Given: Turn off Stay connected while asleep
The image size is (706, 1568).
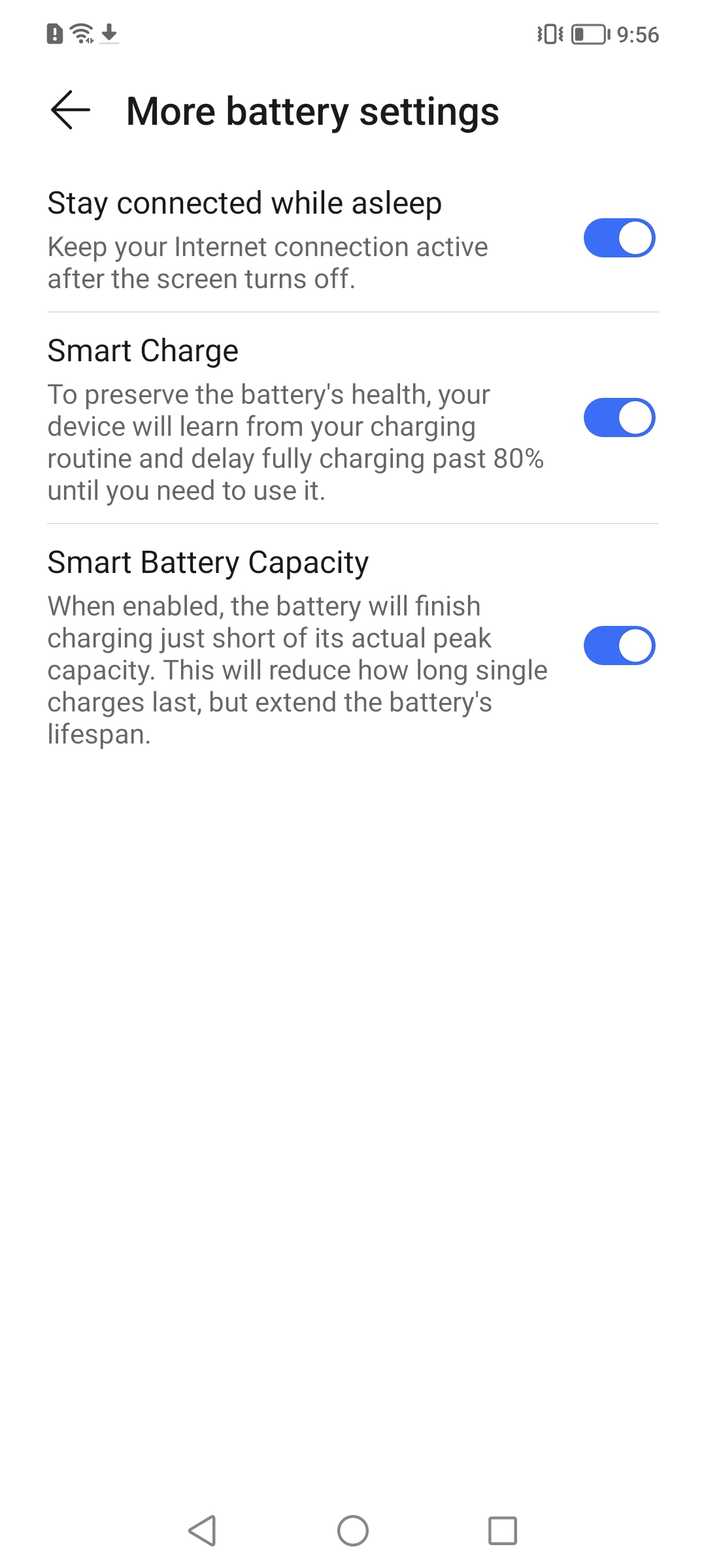Looking at the screenshot, I should (619, 238).
